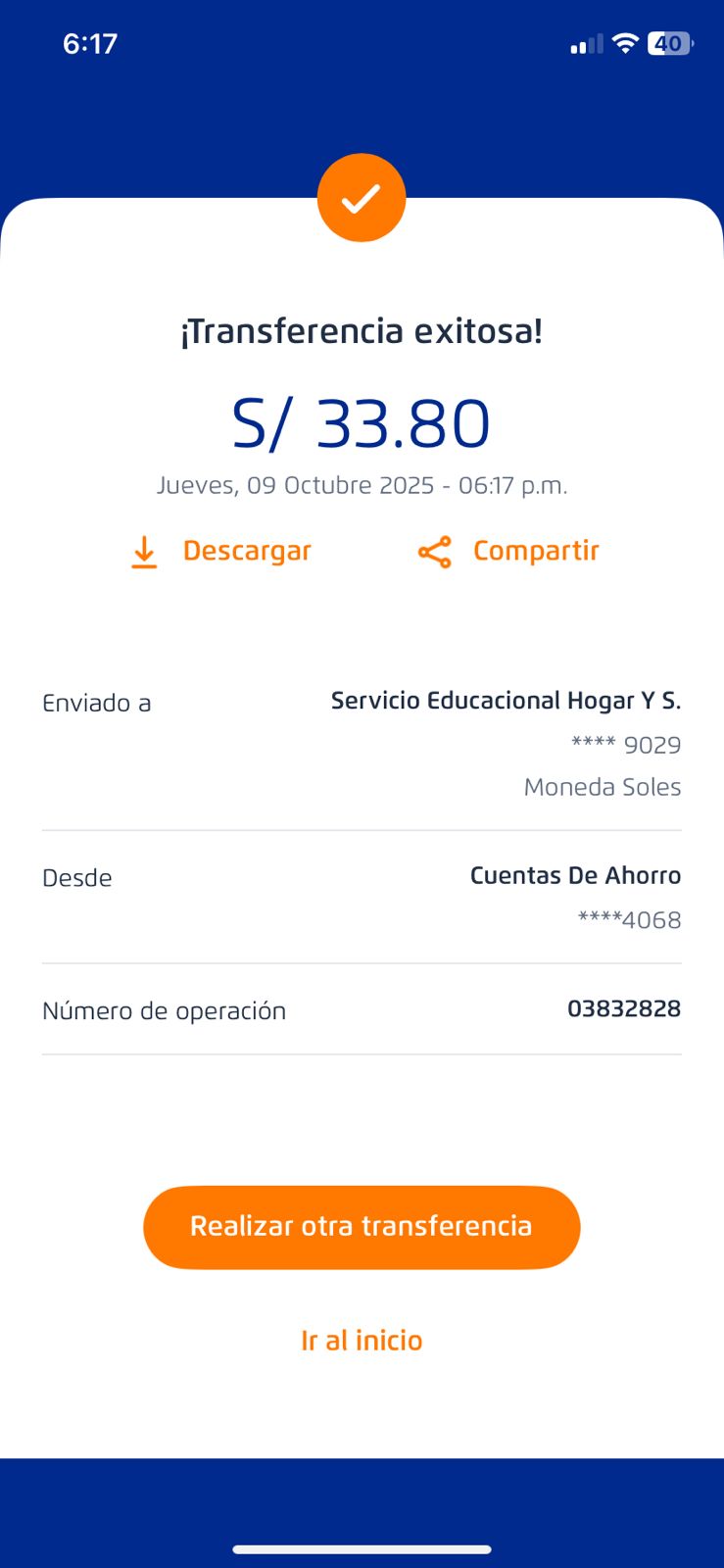Share the receipt via Compartir
The width and height of the screenshot is (724, 1568).
pos(508,552)
